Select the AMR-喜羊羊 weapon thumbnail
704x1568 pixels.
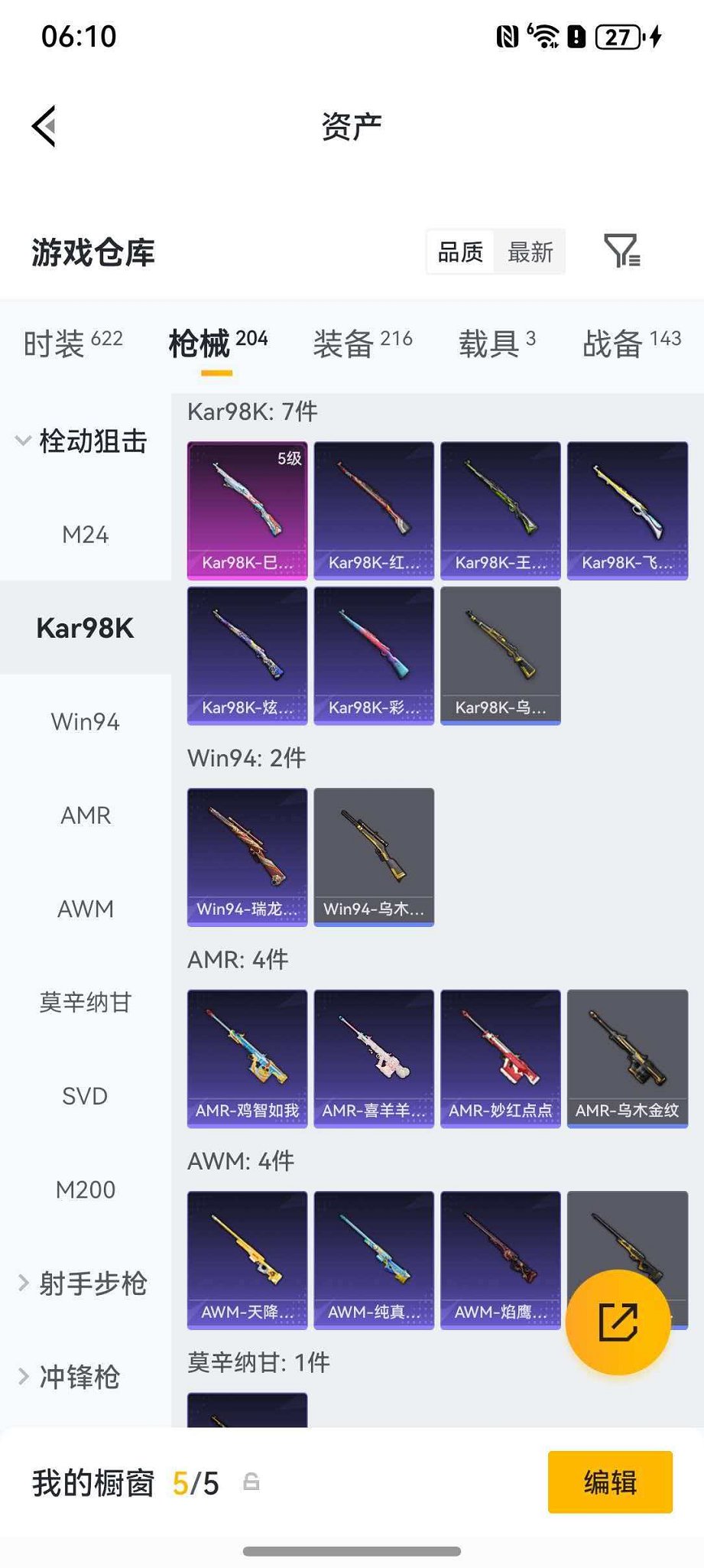[374, 1058]
